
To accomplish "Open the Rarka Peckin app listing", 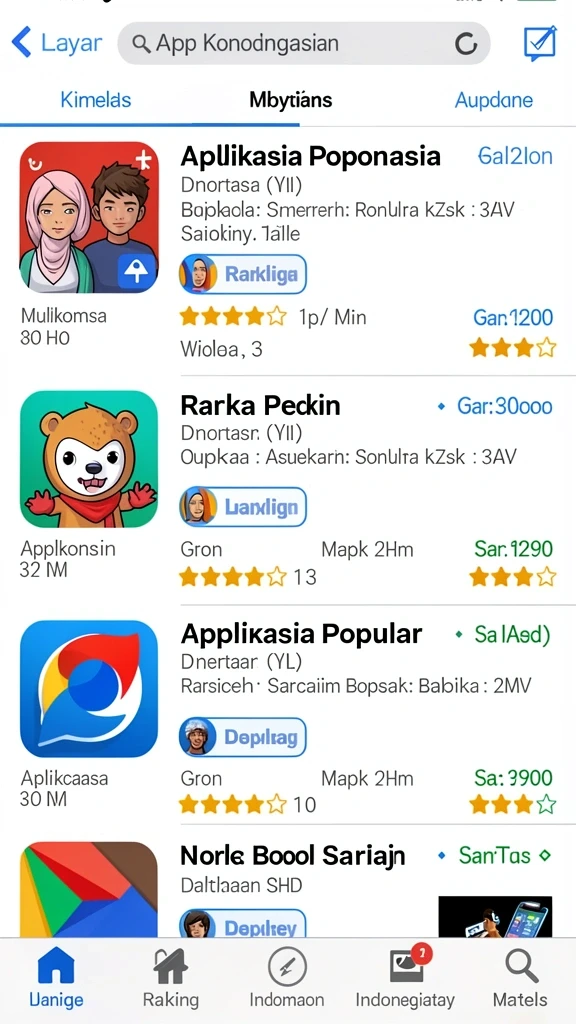I will click(x=260, y=406).
